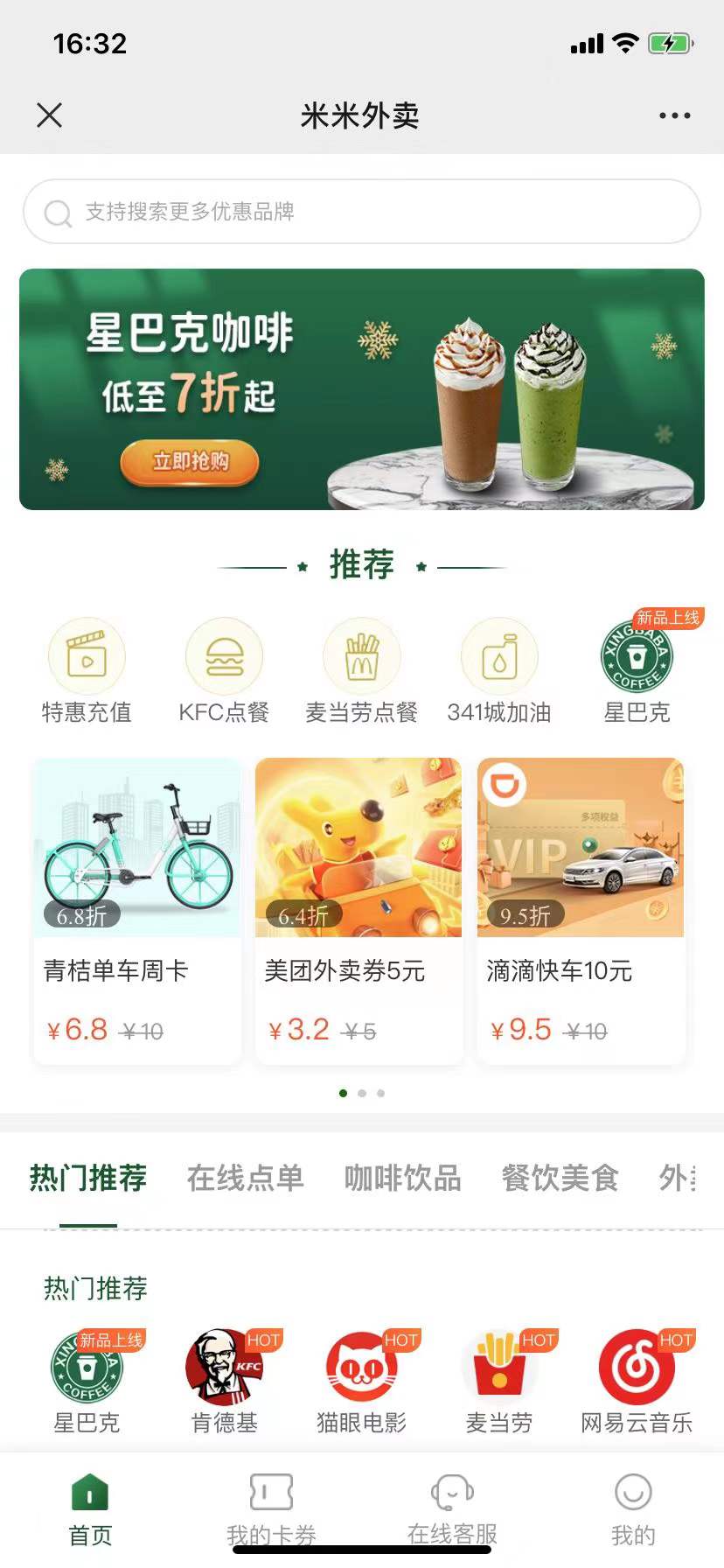The image size is (724, 1568).
Task: Open the three-dot overflow menu
Action: [674, 115]
